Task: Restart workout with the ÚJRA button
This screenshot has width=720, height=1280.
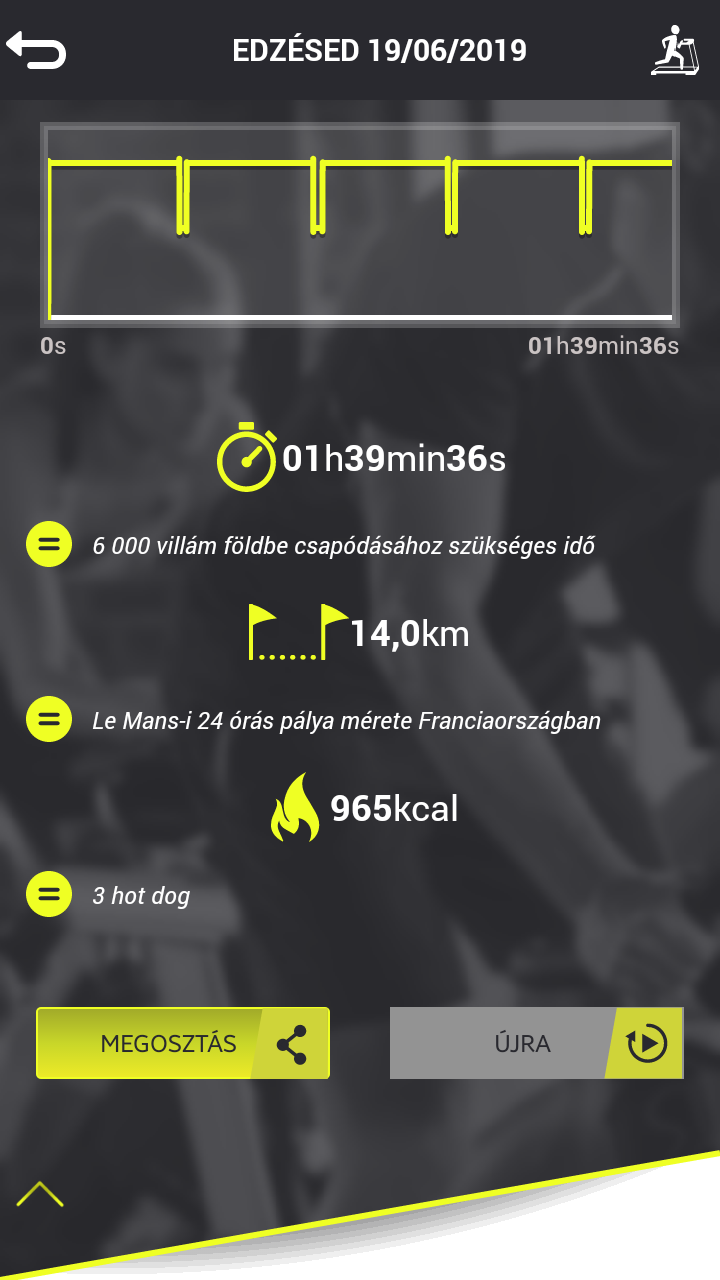Action: pos(536,1043)
